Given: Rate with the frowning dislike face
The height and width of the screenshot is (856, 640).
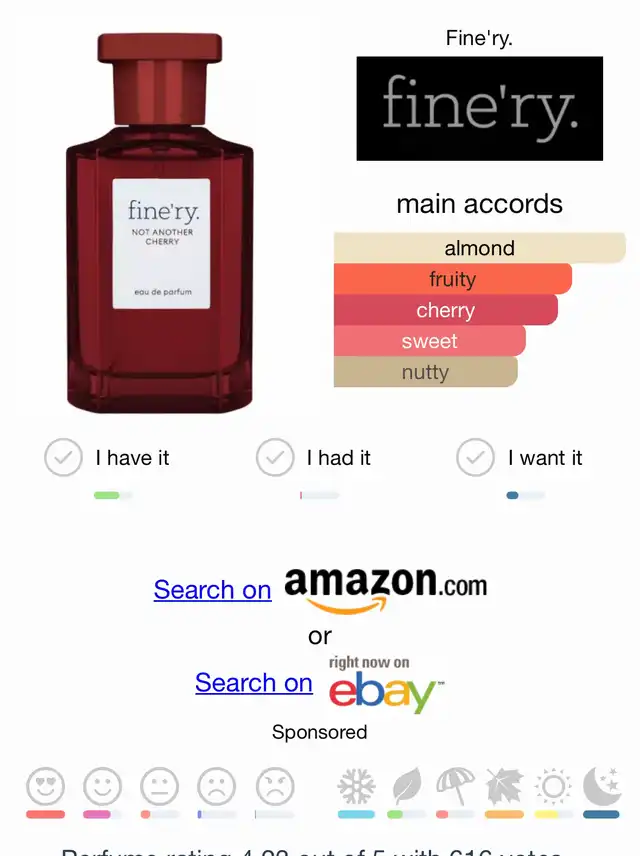Looking at the screenshot, I should [x=216, y=787].
